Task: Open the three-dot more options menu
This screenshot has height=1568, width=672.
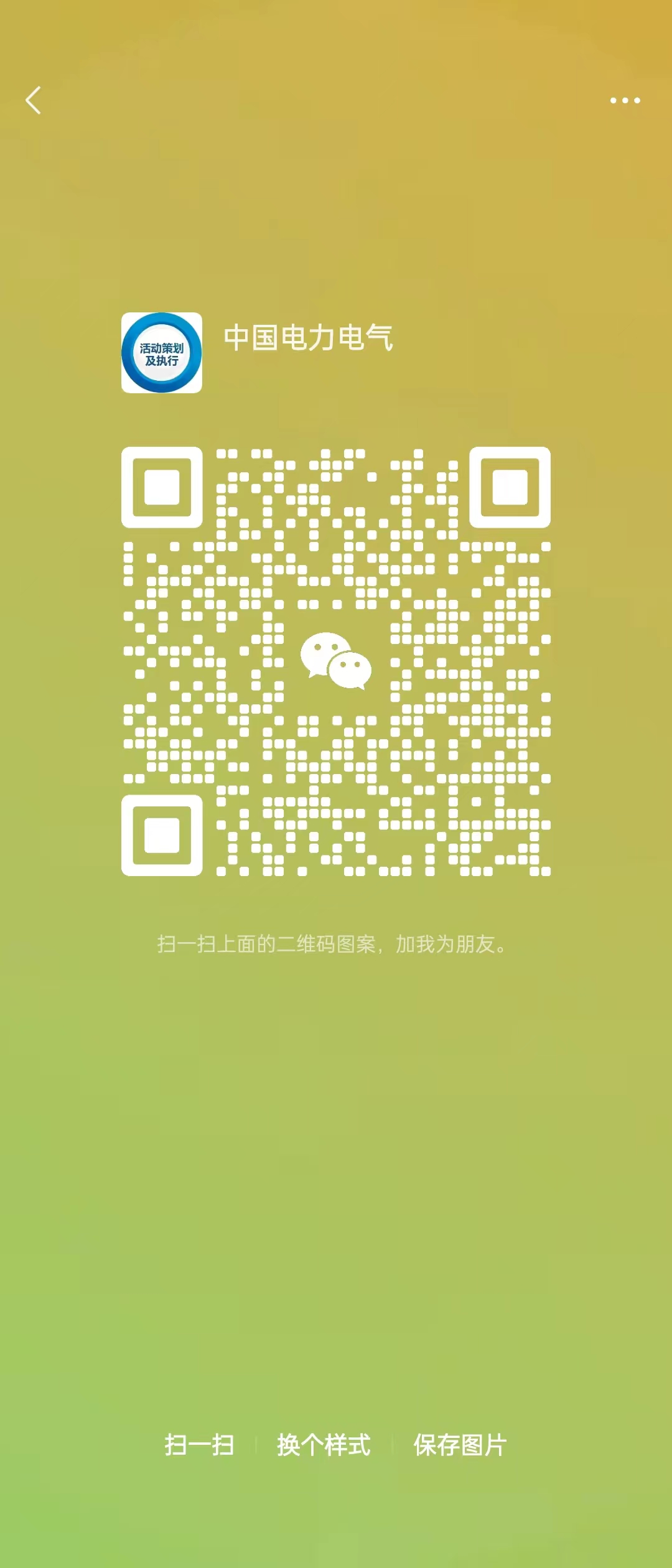Action: click(625, 100)
